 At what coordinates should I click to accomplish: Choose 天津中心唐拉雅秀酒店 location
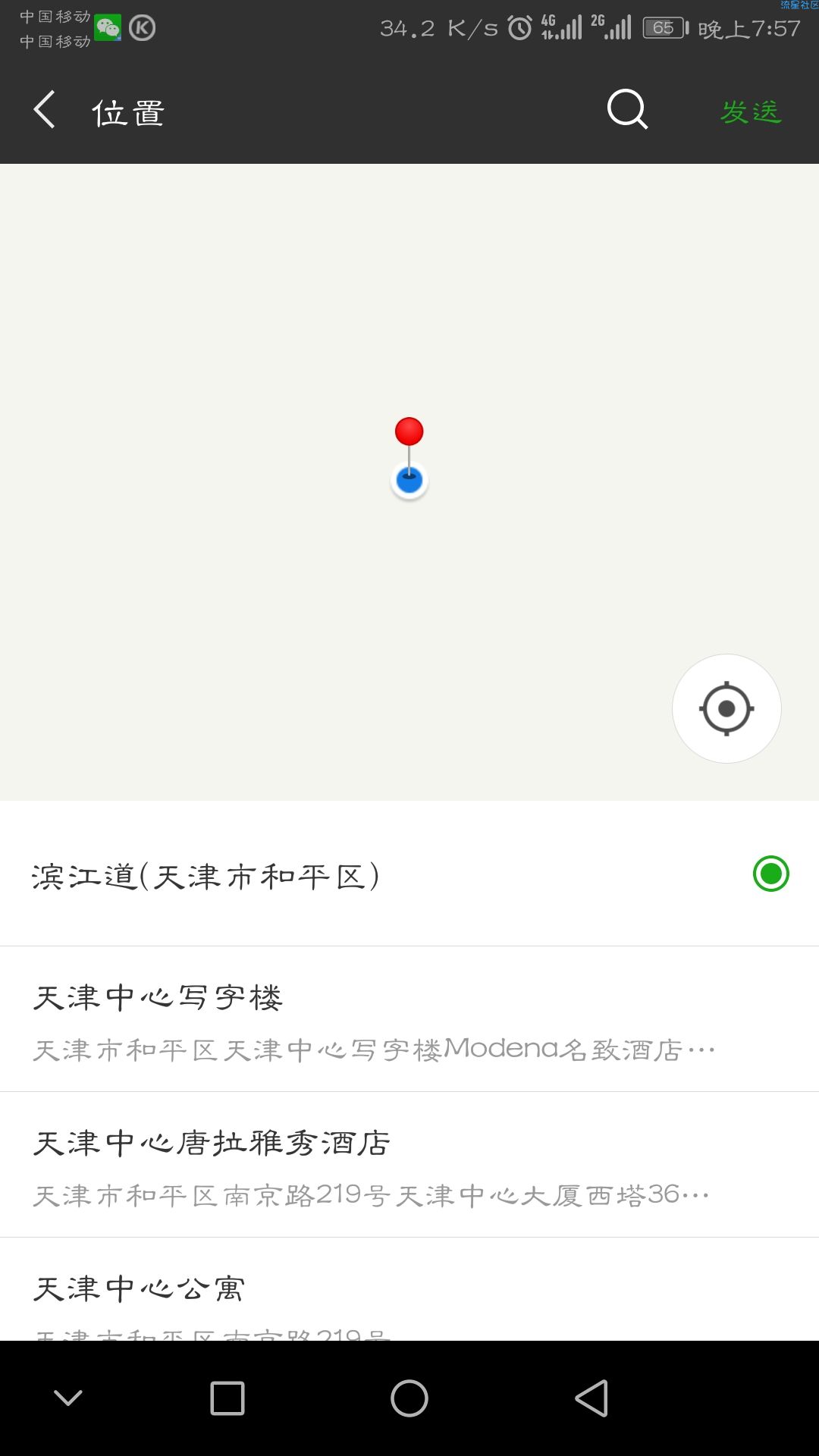(x=409, y=1165)
